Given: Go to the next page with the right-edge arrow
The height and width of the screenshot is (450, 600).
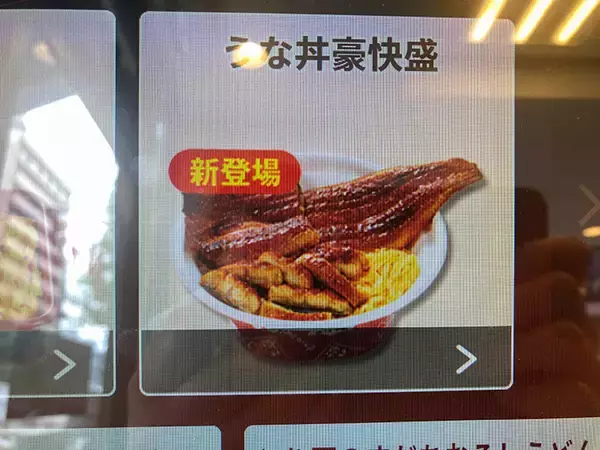Looking at the screenshot, I should [x=589, y=207].
